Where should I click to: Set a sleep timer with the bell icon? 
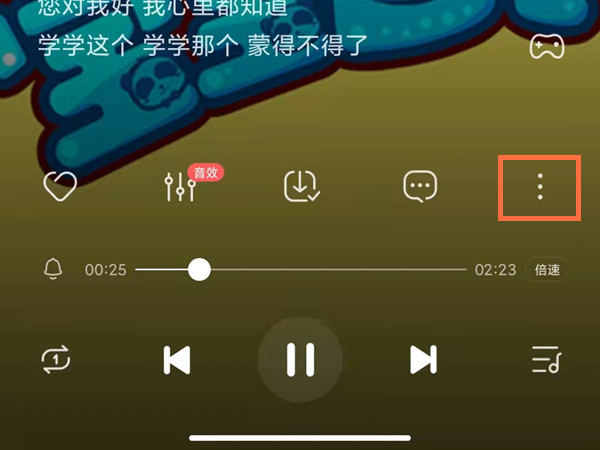point(53,269)
